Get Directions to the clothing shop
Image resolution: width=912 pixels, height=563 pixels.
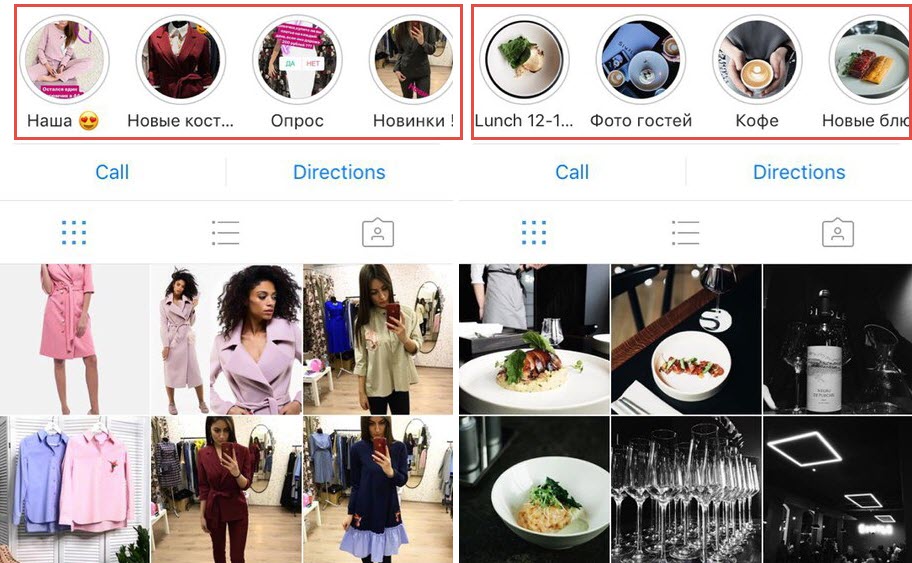[339, 172]
